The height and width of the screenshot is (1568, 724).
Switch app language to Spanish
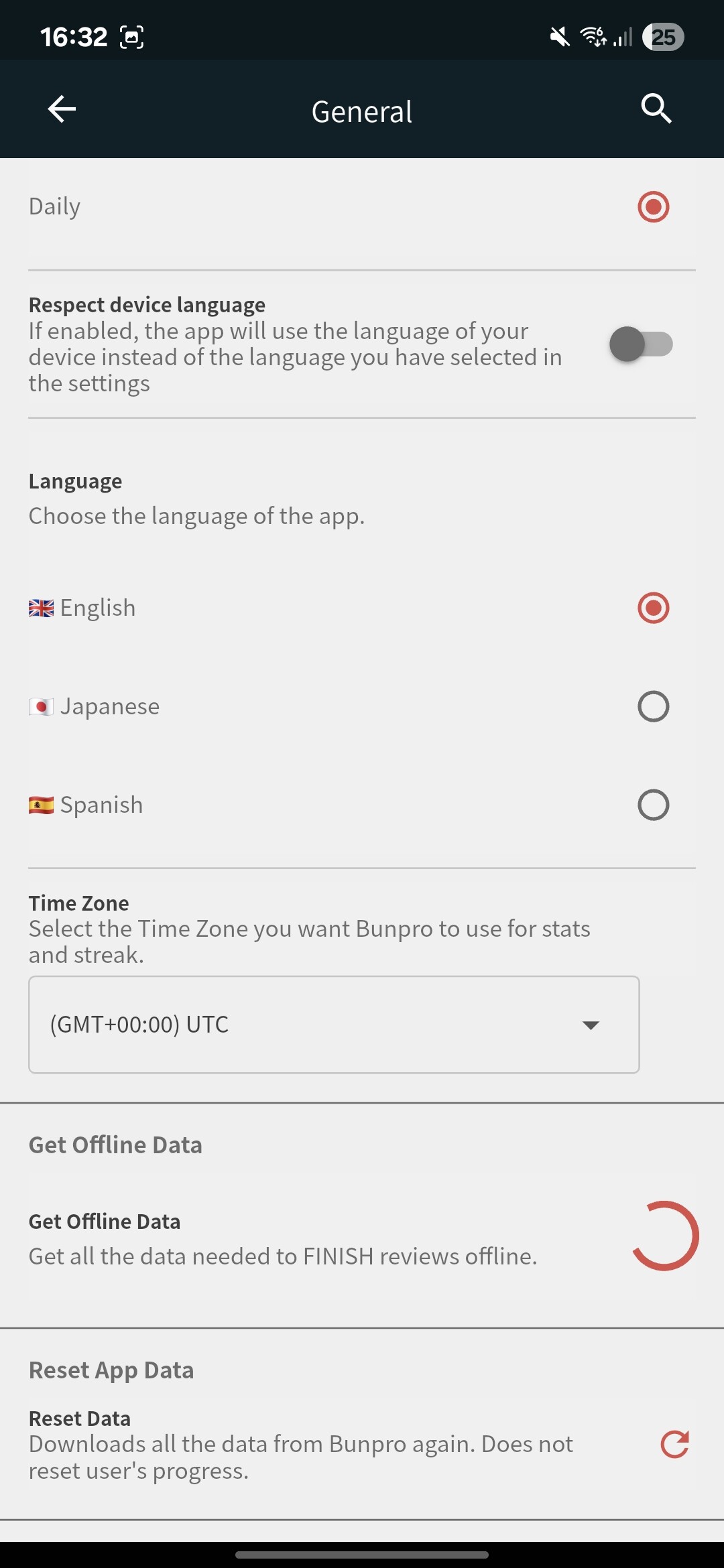point(654,805)
